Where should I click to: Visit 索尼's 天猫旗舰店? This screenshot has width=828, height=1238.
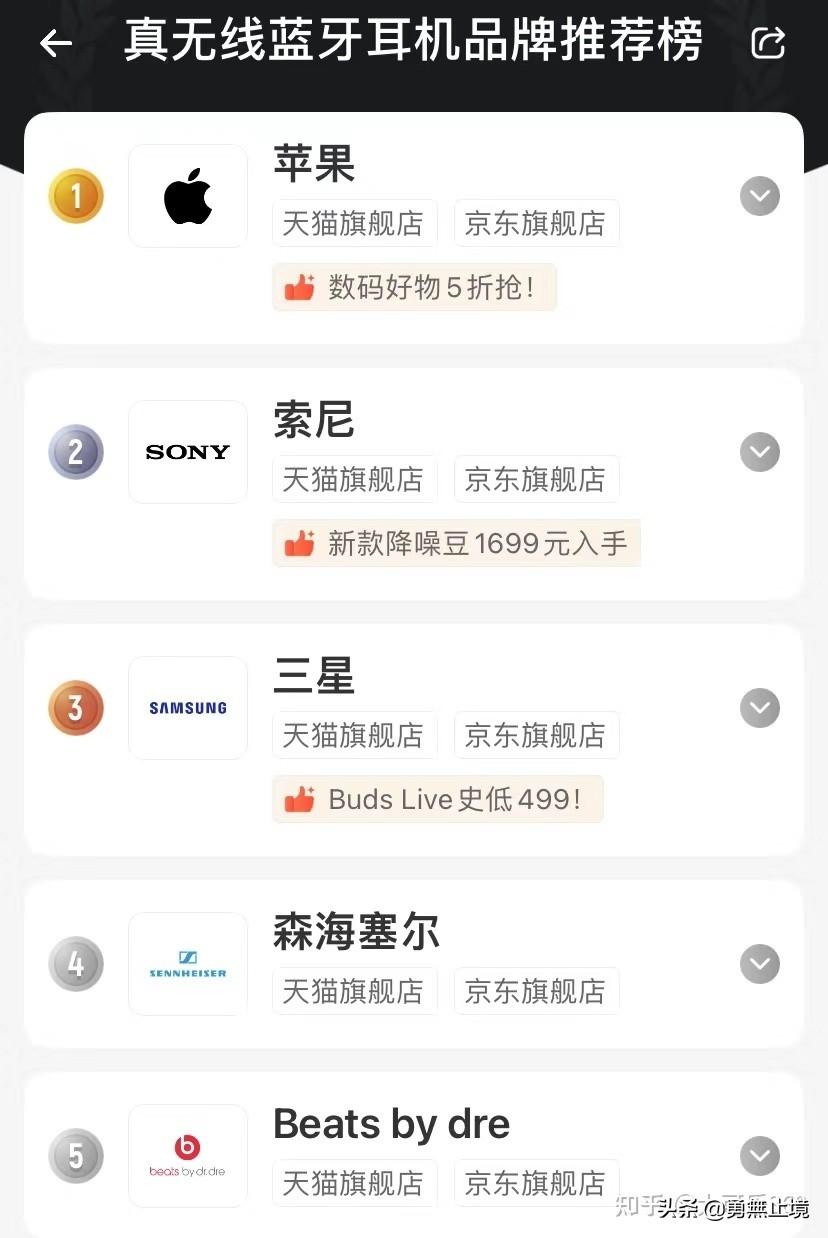click(x=354, y=479)
